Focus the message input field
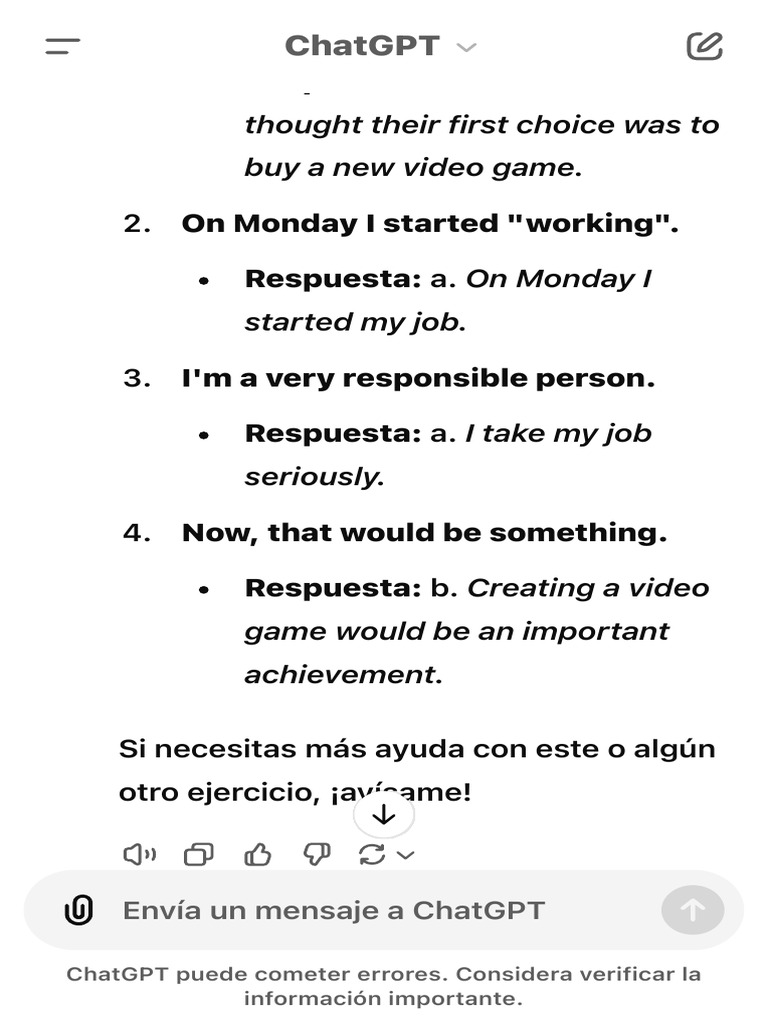This screenshot has height=1024, width=768. 380,910
